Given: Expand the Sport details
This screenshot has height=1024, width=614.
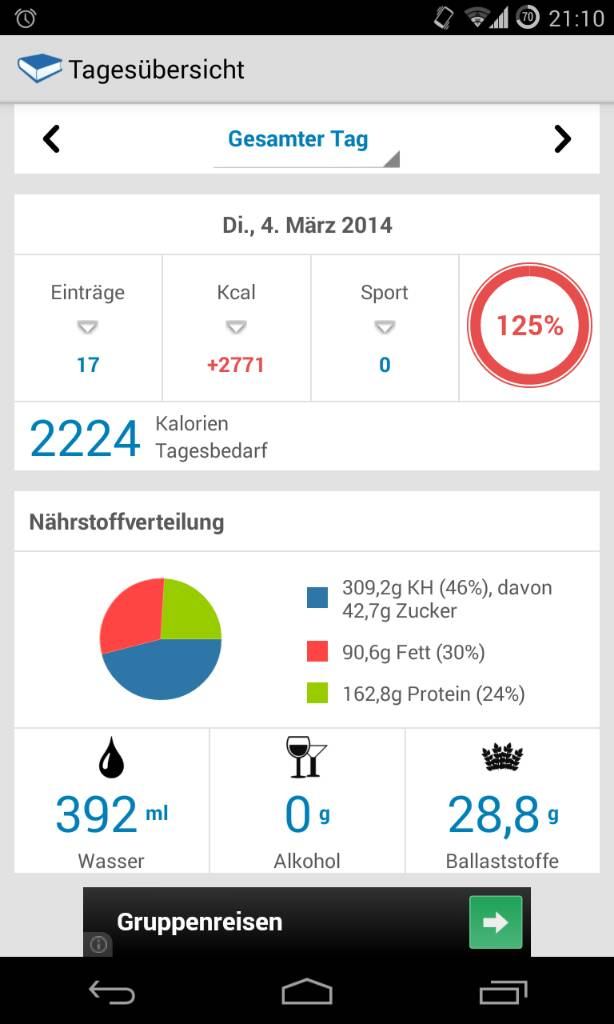Looking at the screenshot, I should pyautogui.click(x=384, y=326).
